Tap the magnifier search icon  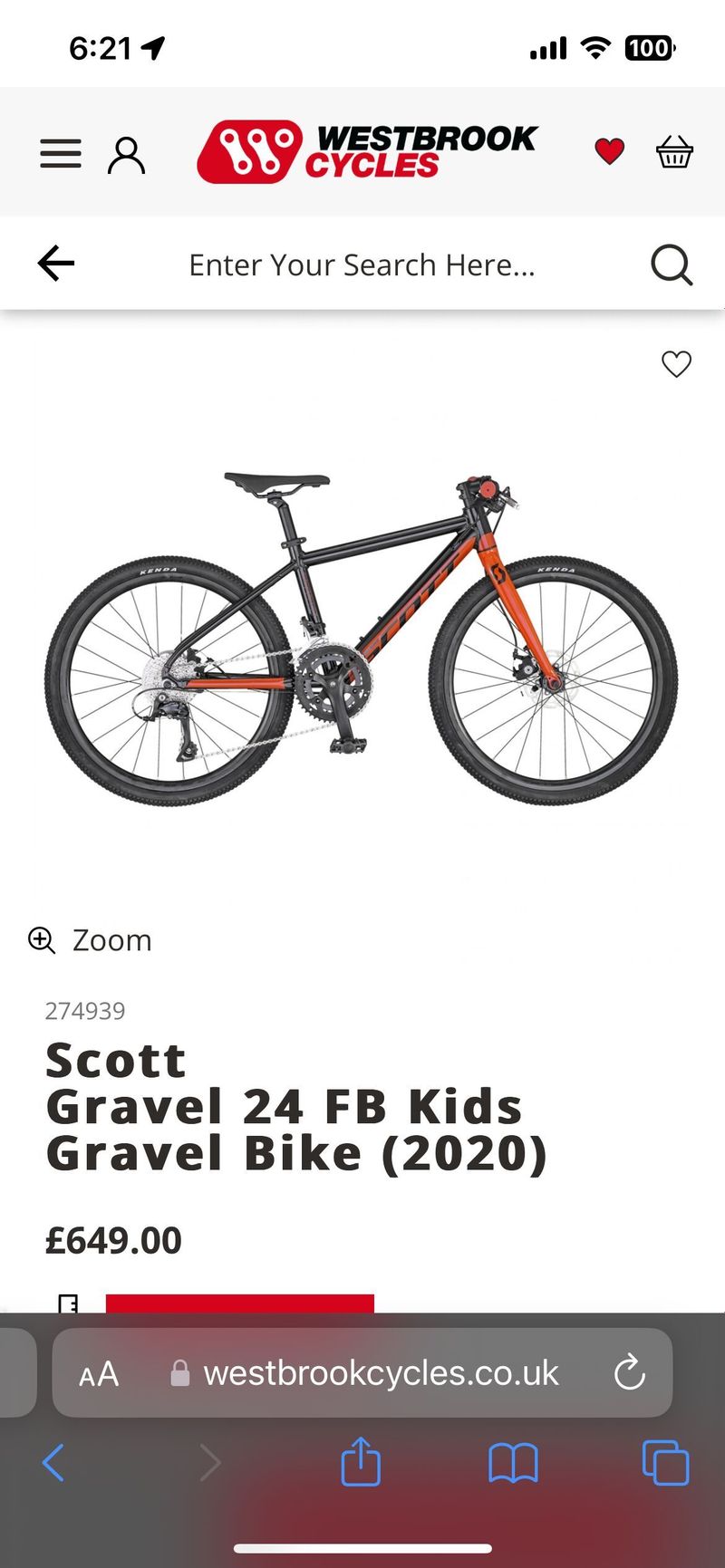(x=672, y=265)
